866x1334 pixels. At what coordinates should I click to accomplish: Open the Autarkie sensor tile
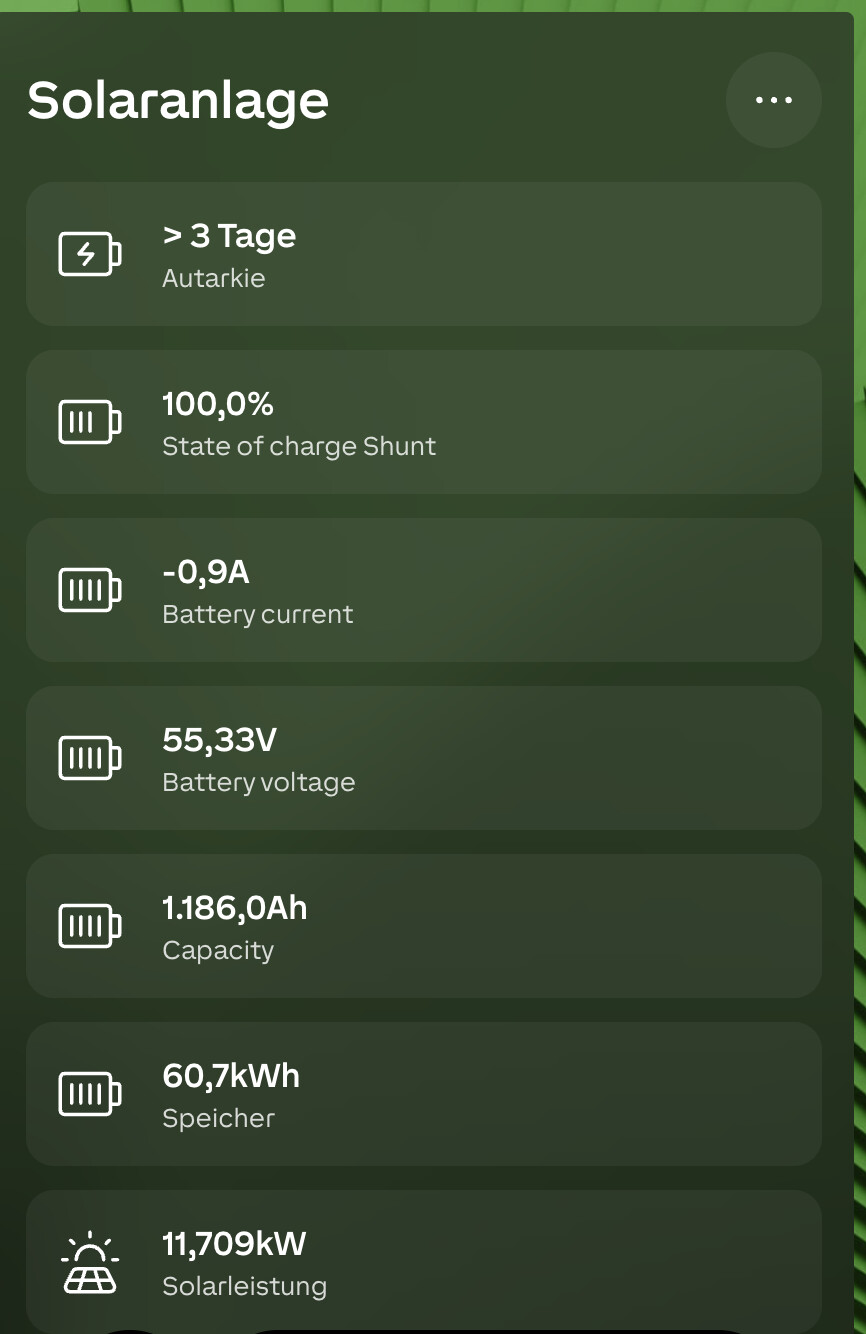[x=424, y=254]
